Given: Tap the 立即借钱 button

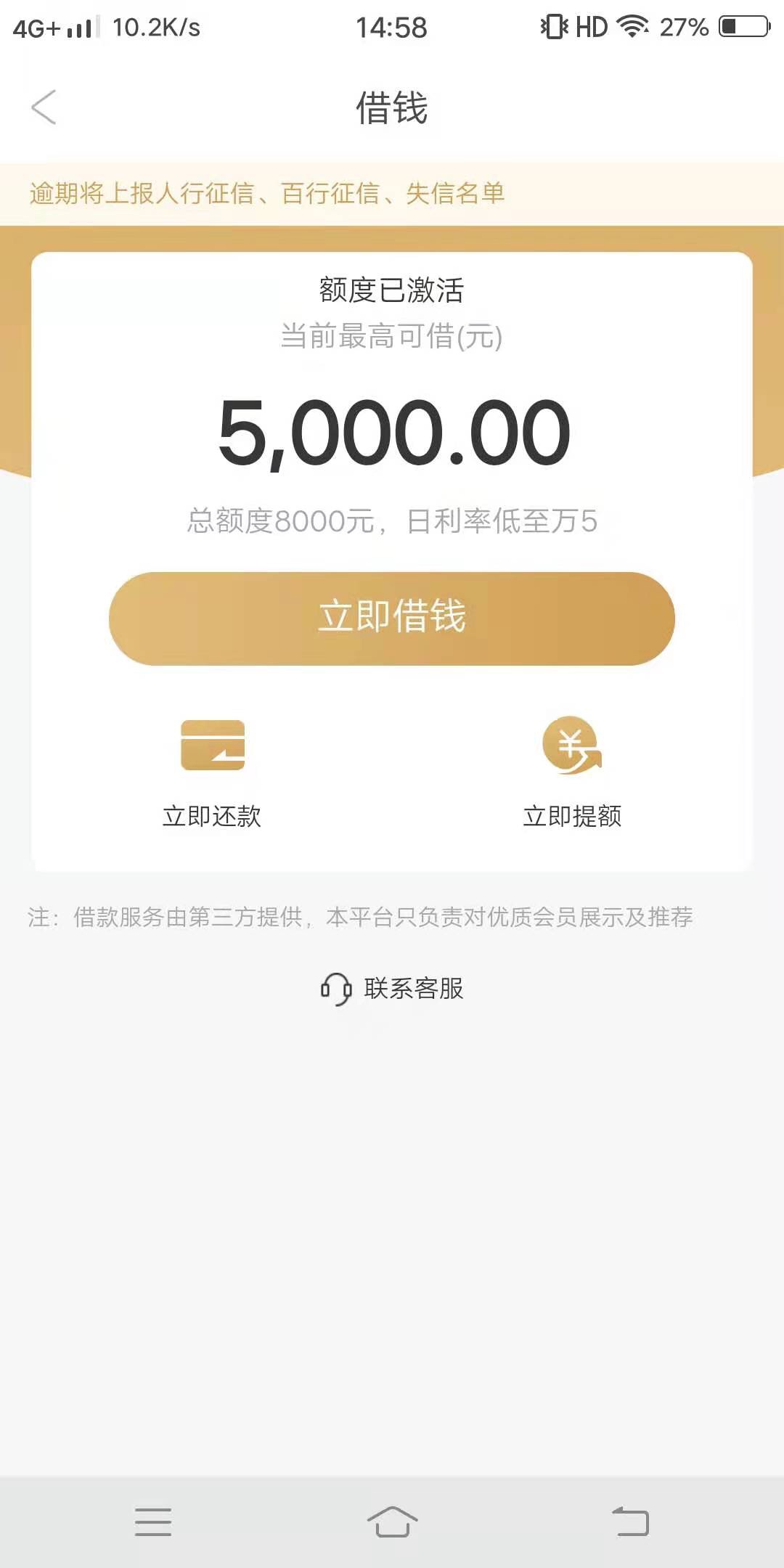Looking at the screenshot, I should pos(392,618).
